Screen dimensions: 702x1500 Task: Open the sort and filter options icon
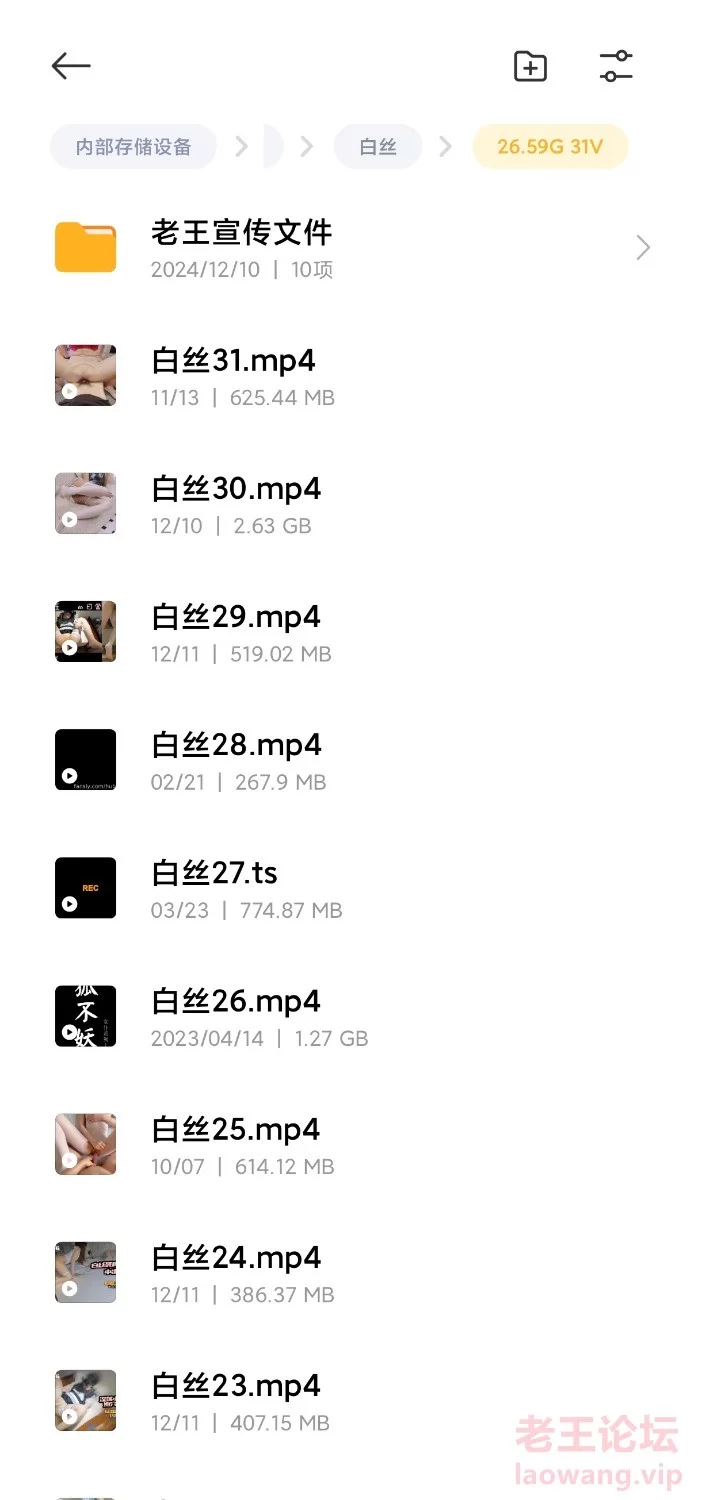[x=616, y=66]
